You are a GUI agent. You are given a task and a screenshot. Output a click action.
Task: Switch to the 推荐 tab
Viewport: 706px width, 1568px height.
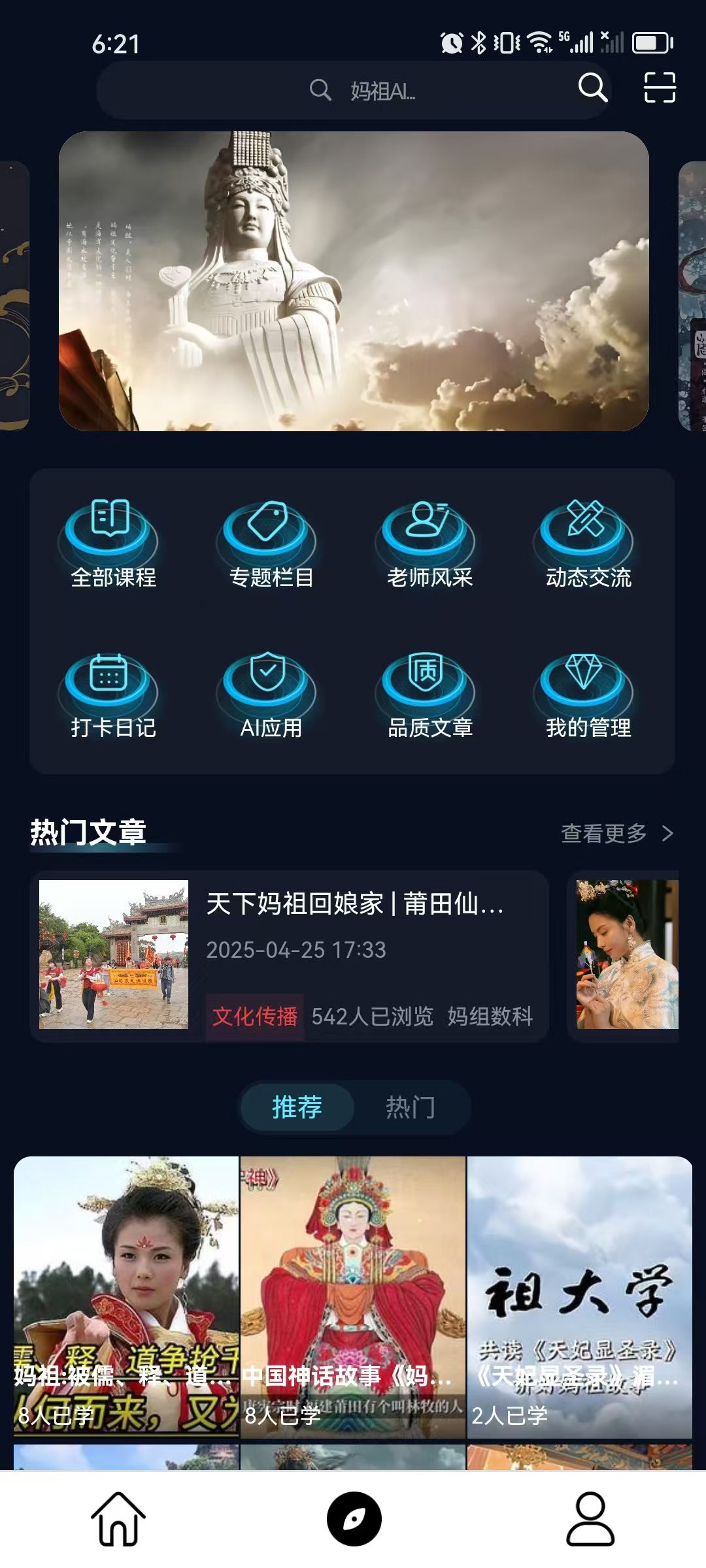[297, 1107]
